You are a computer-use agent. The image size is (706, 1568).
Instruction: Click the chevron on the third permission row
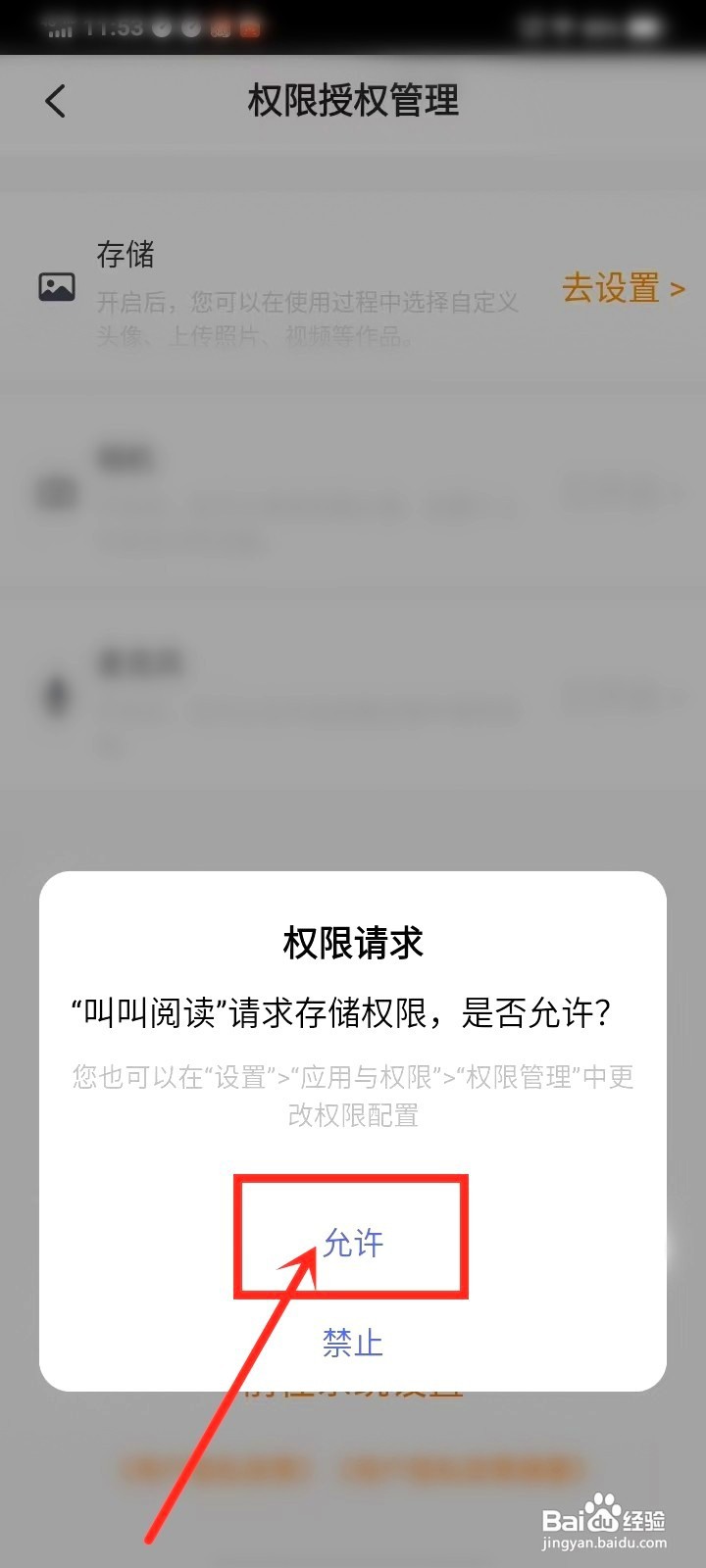click(675, 696)
